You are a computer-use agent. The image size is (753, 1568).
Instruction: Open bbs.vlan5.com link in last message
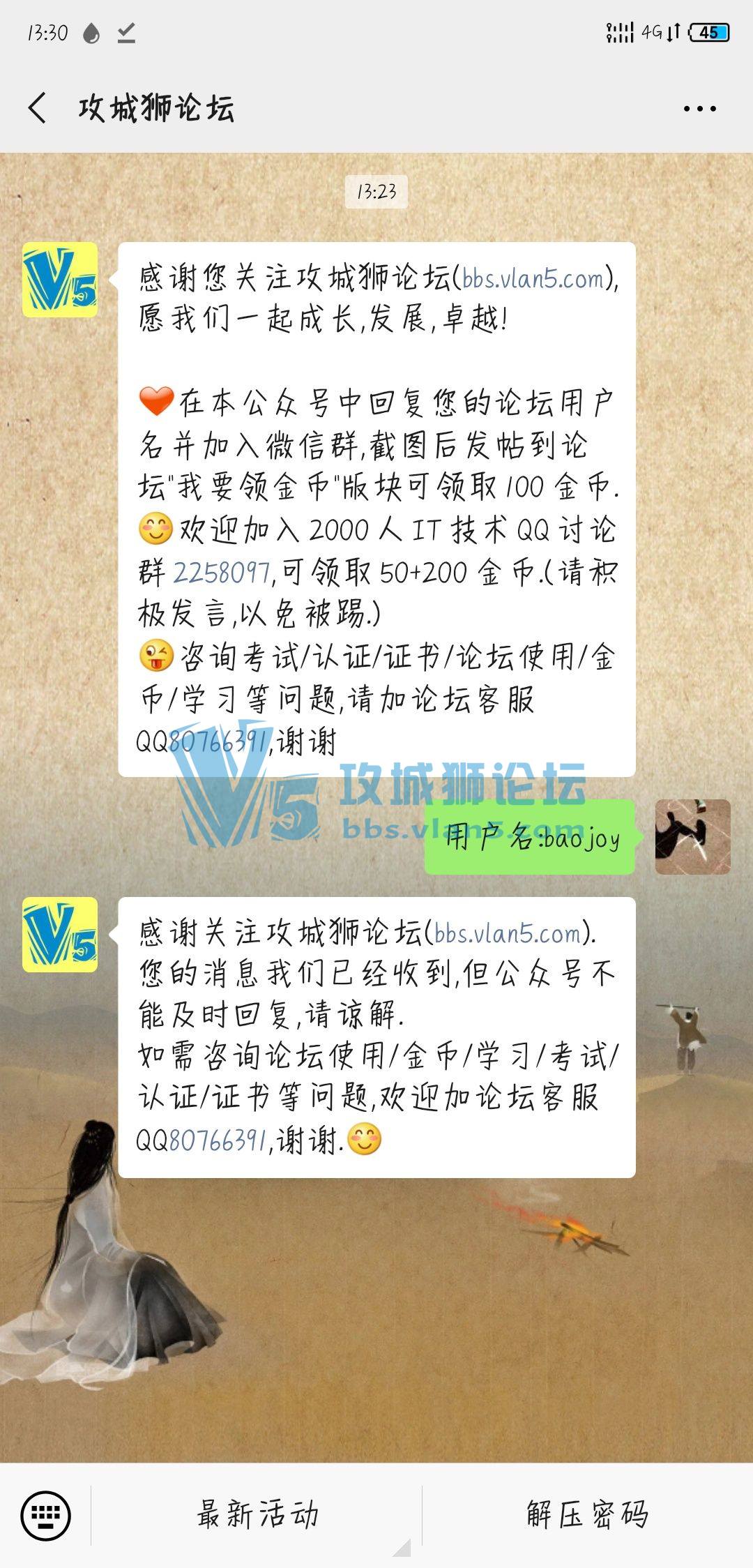507,933
